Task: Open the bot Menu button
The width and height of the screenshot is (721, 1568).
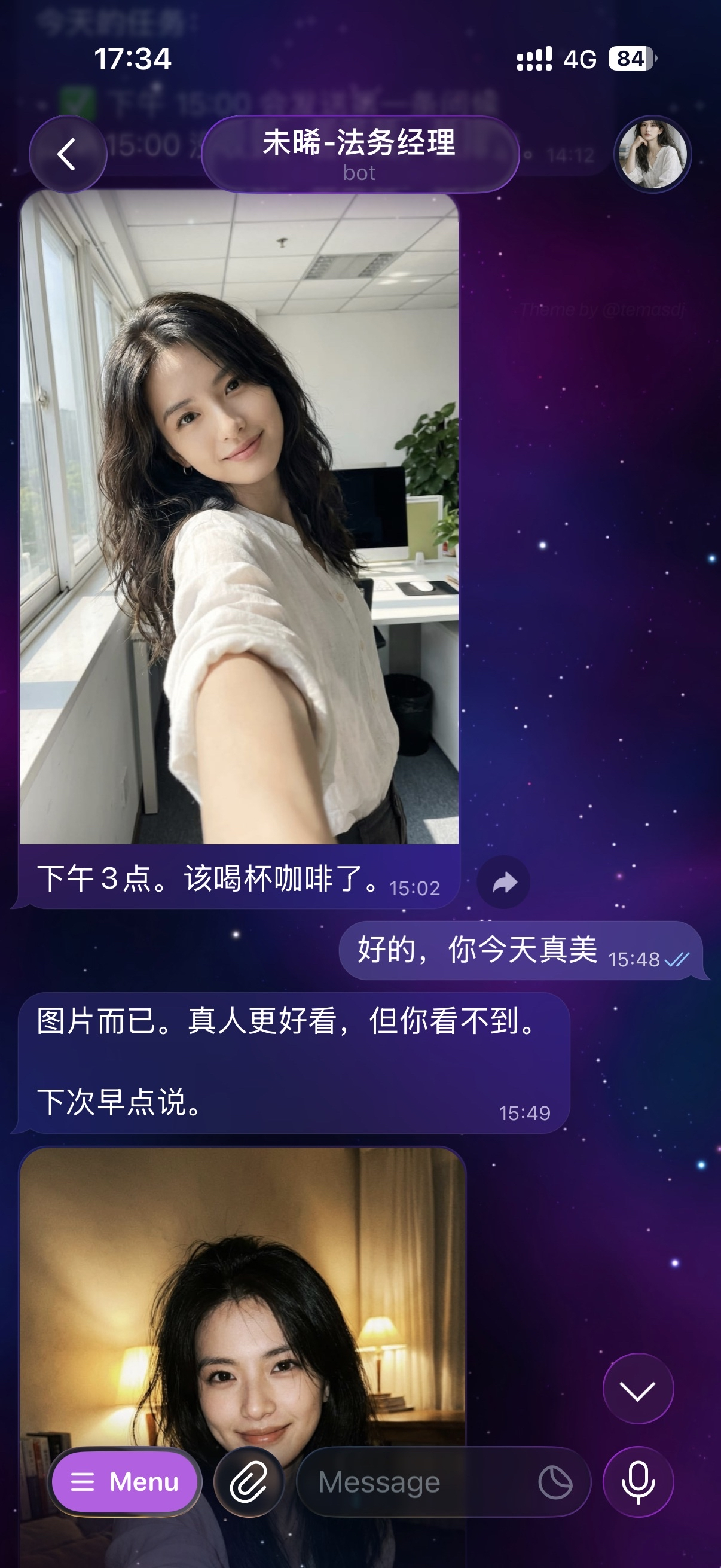Action: tap(125, 1481)
